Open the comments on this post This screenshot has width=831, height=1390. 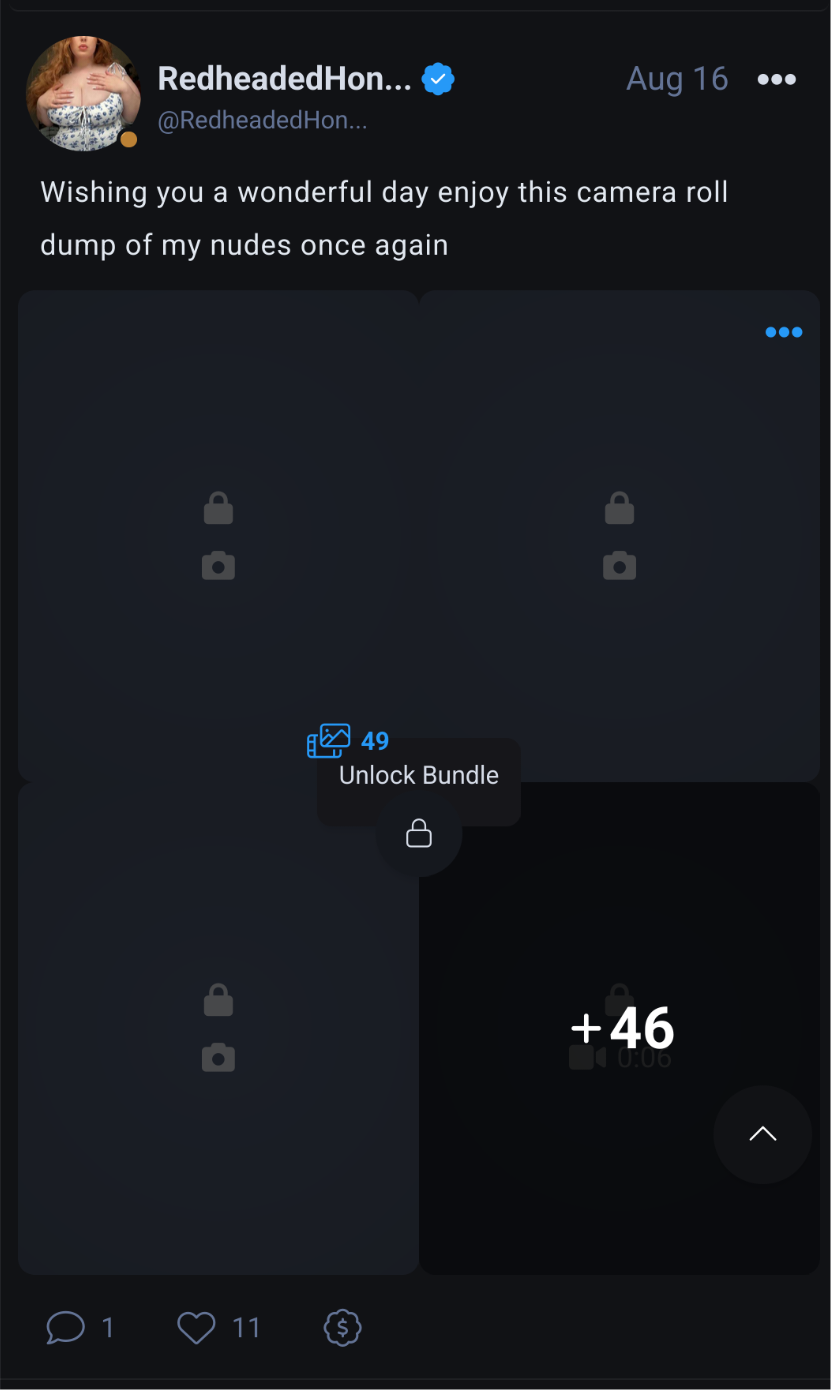tap(66, 1327)
